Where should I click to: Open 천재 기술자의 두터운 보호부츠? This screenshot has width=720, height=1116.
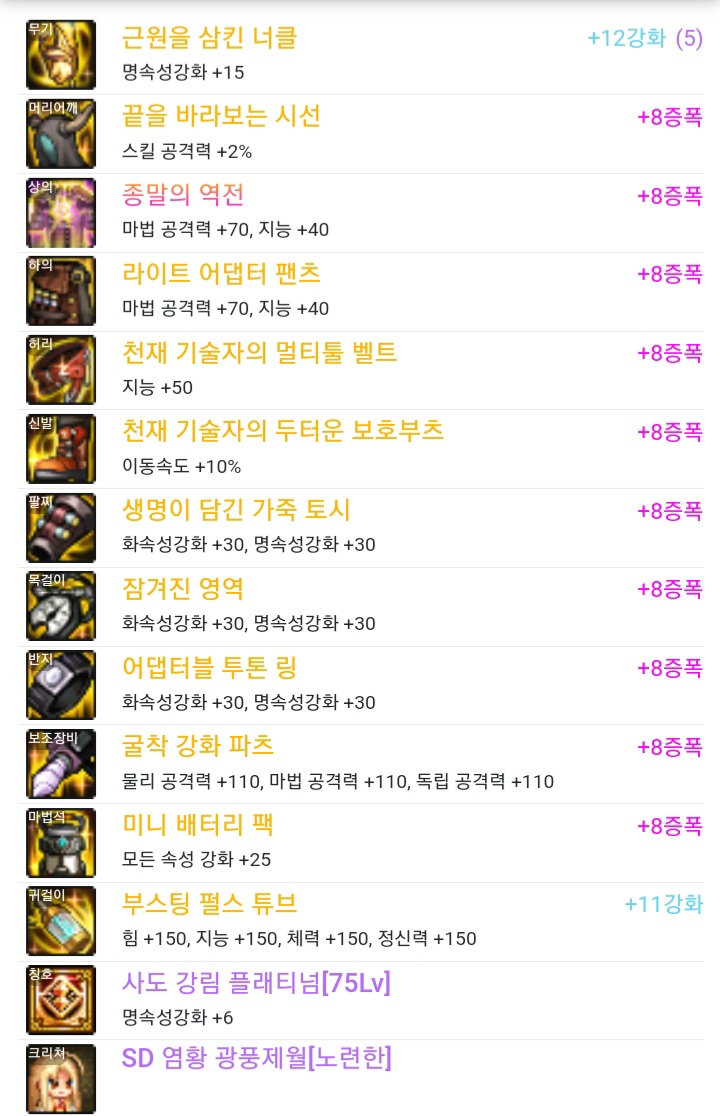pos(282,430)
